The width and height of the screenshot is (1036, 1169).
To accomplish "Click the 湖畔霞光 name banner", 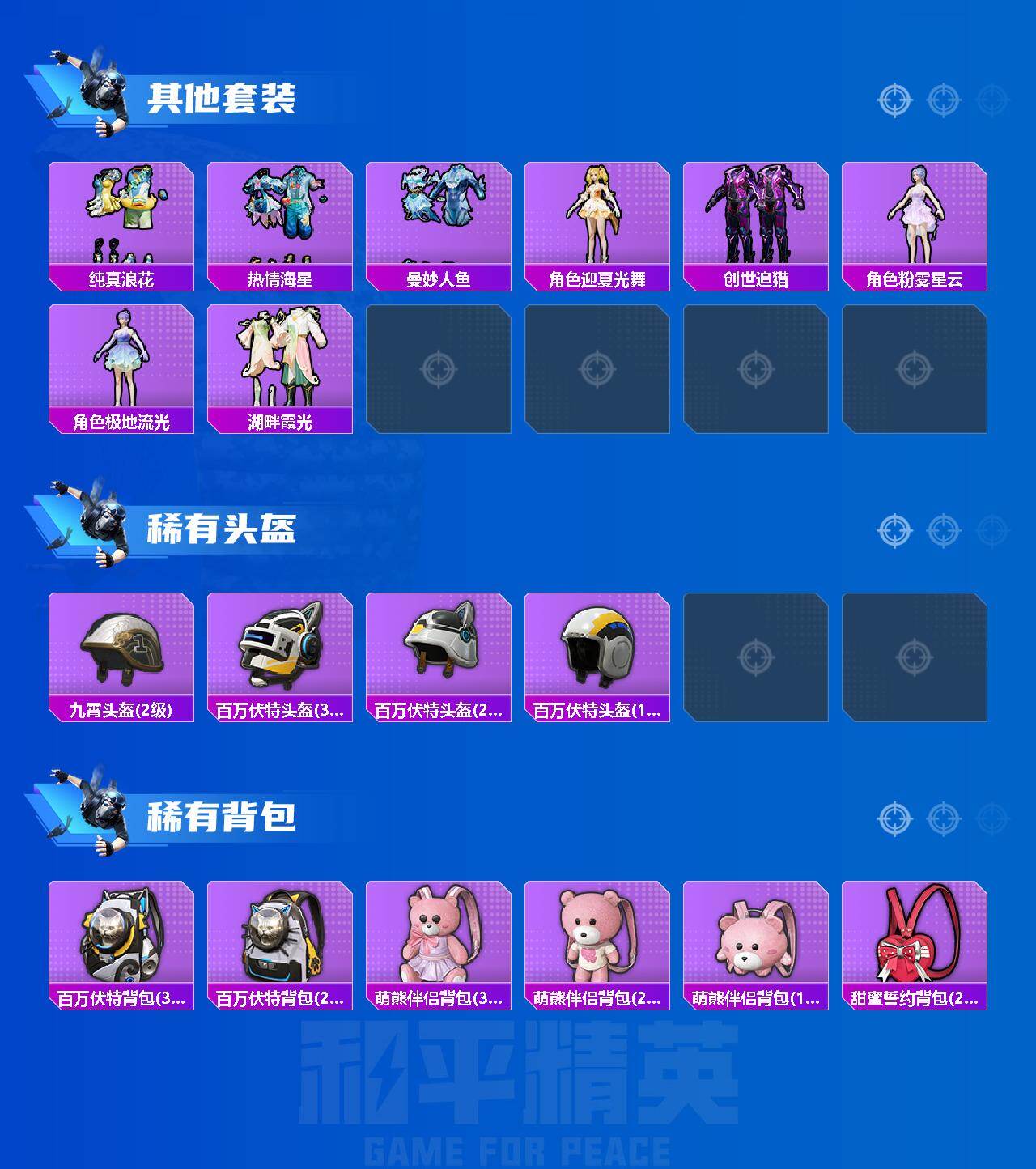I will tap(278, 421).
